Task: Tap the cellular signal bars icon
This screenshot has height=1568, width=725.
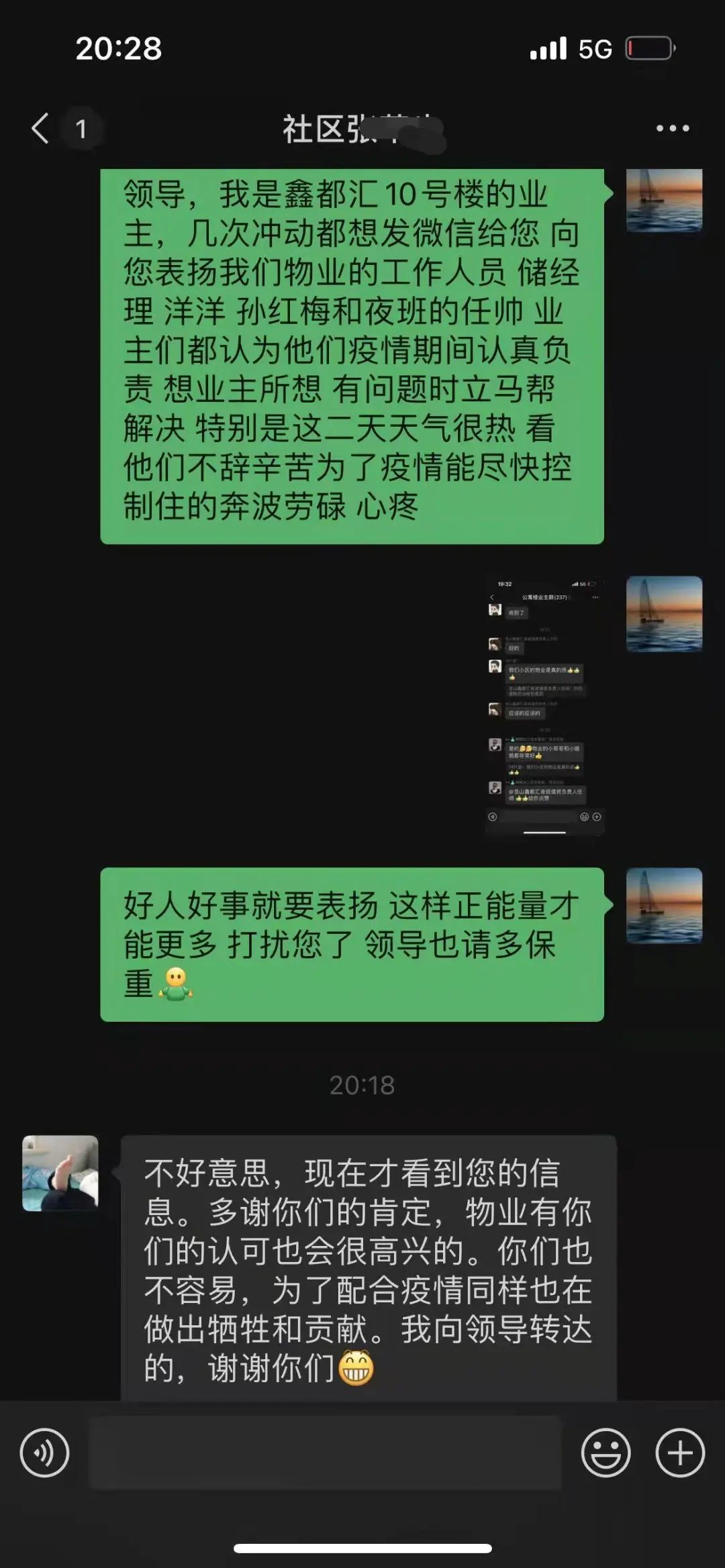Action: 549,48
